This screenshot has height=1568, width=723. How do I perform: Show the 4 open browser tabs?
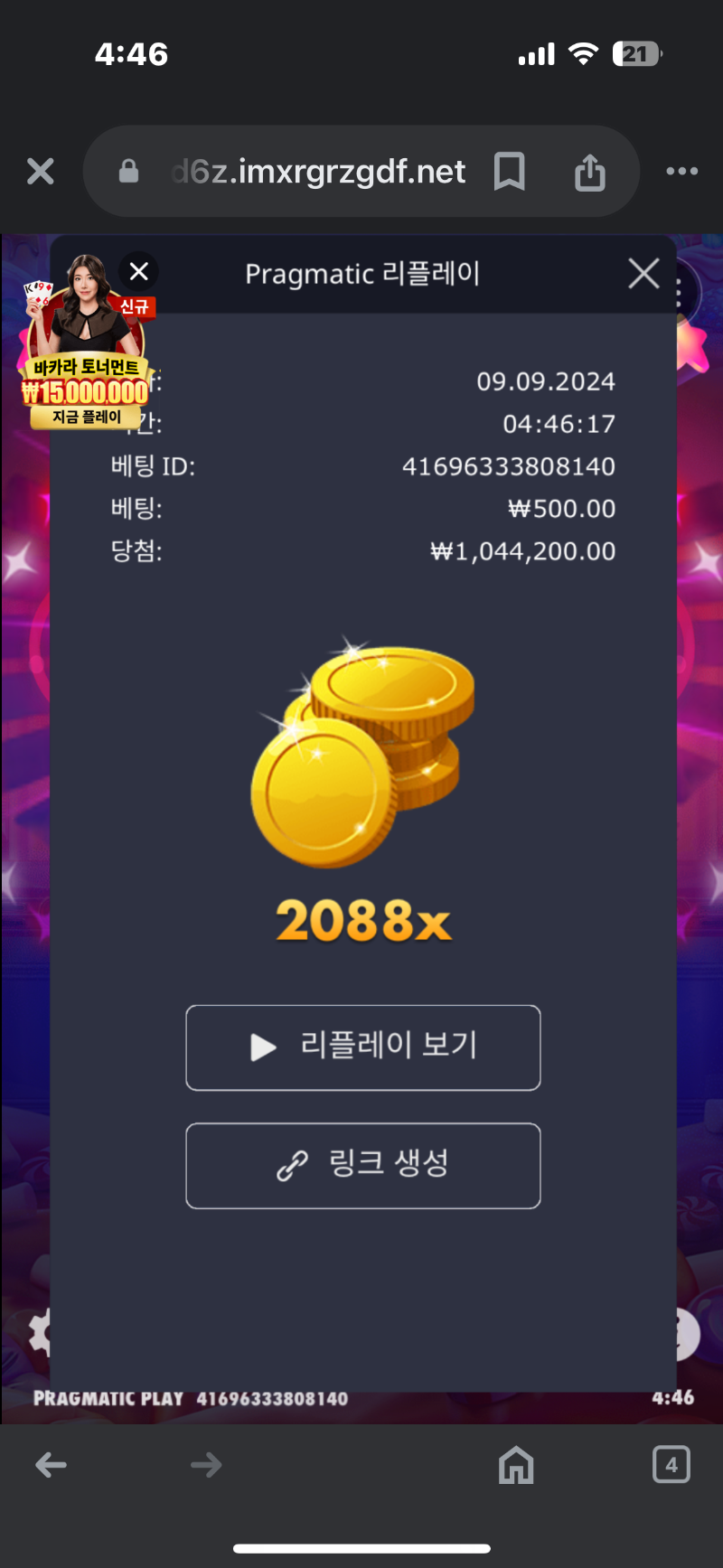671,1465
